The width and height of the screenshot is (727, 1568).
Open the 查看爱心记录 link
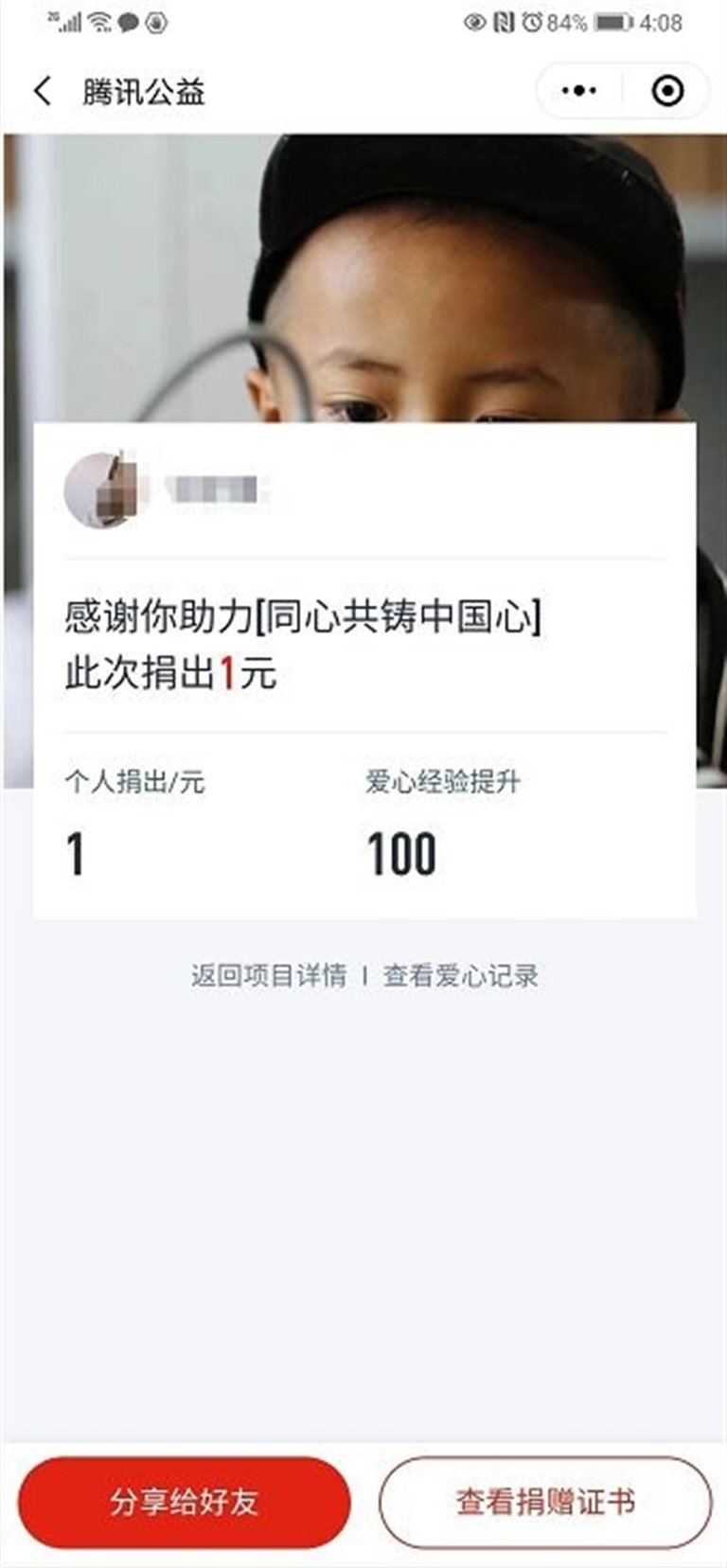click(x=461, y=975)
